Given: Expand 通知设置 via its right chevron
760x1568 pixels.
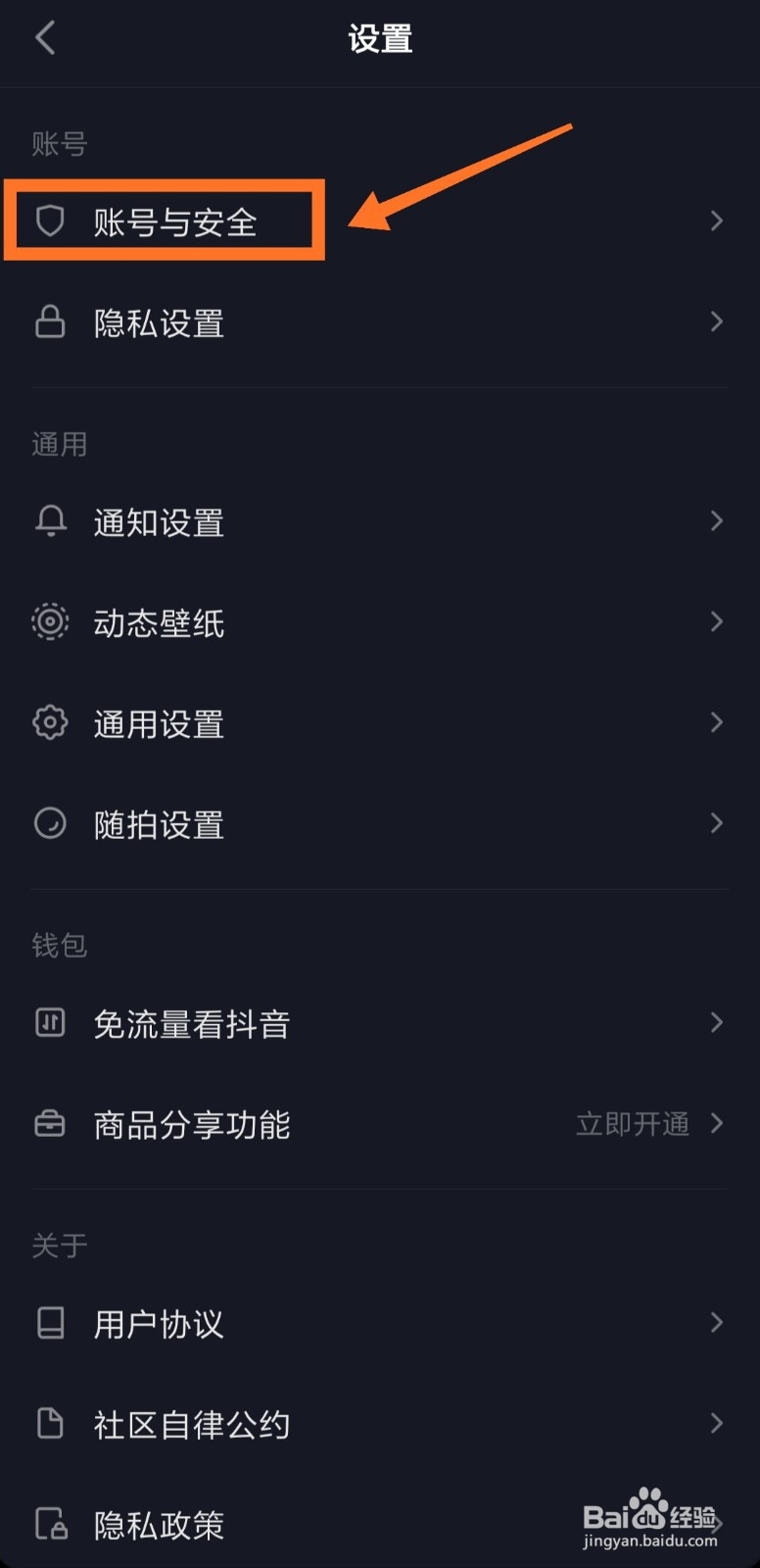Looking at the screenshot, I should 716,522.
